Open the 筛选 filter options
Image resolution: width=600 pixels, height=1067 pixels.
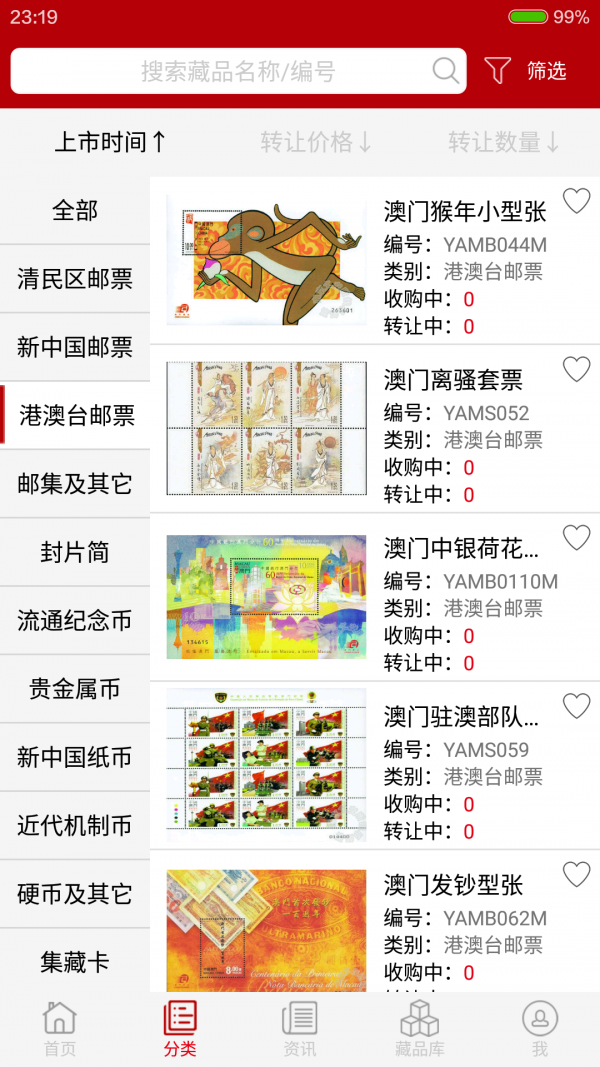526,71
